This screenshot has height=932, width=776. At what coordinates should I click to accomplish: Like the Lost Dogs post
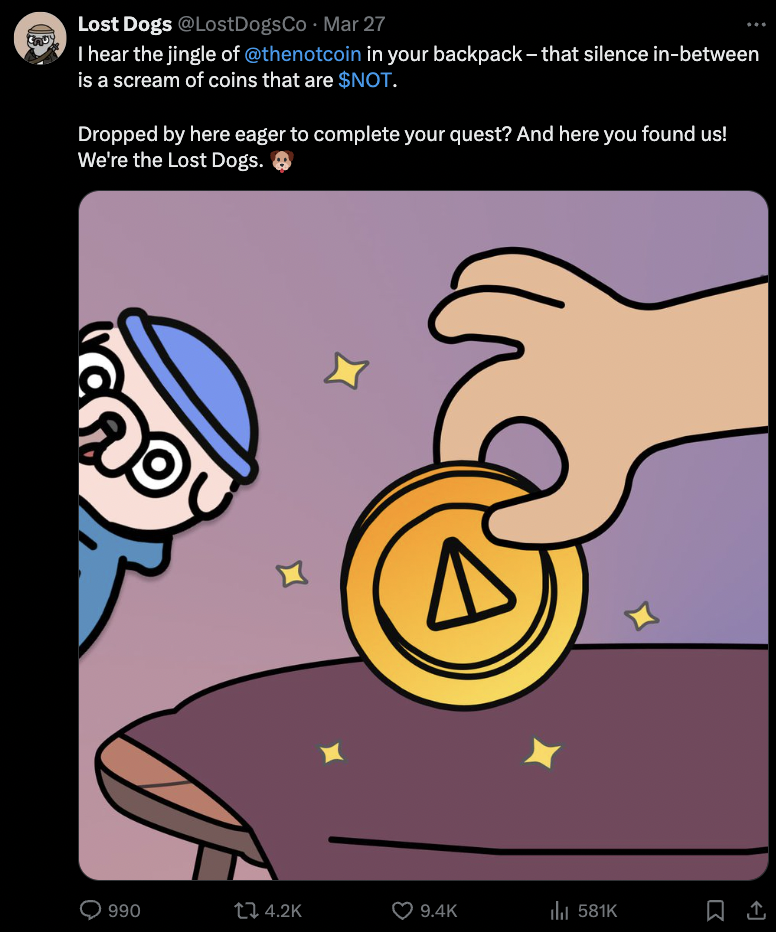[x=403, y=910]
